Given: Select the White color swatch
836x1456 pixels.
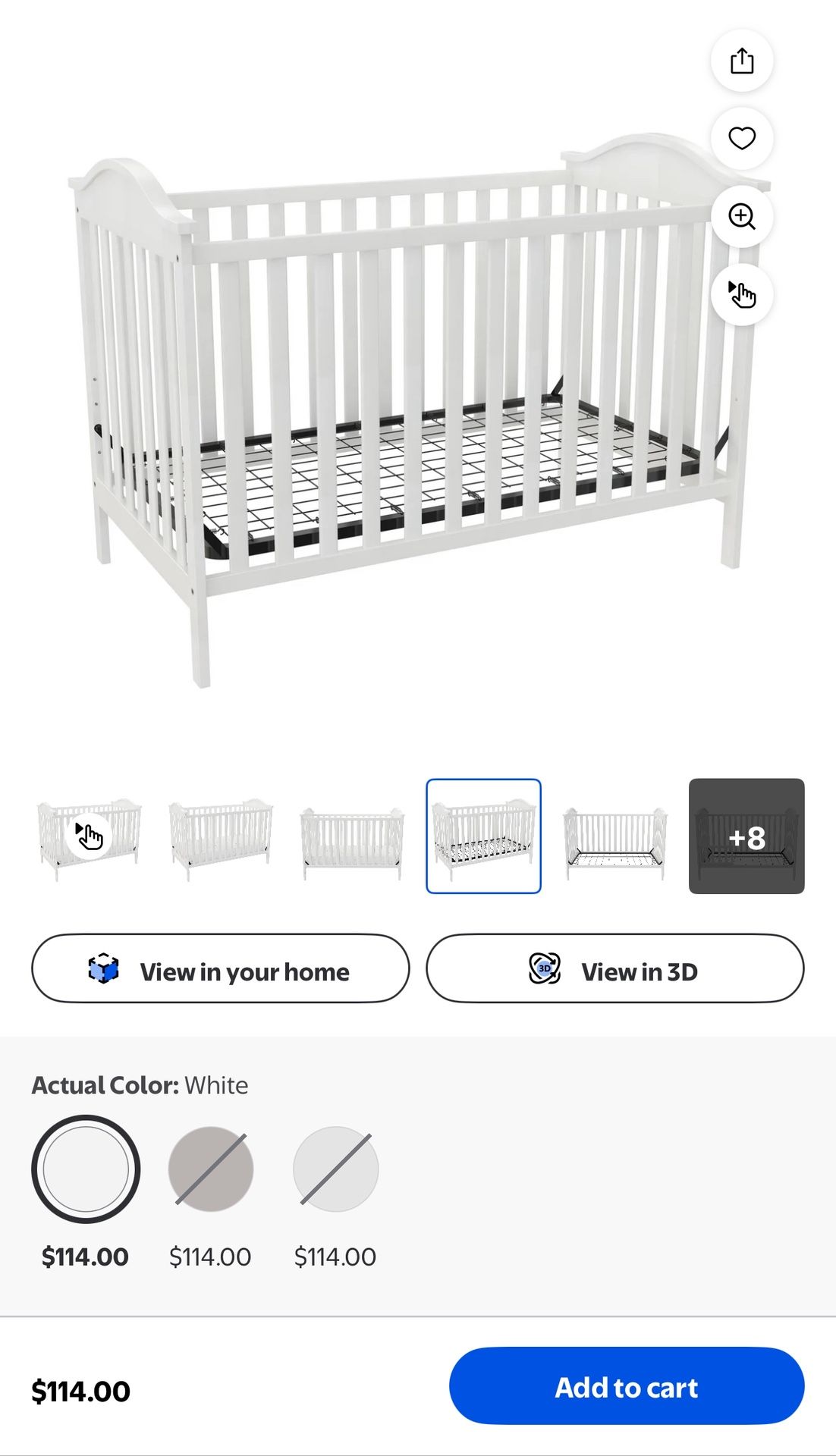Looking at the screenshot, I should (x=86, y=1169).
